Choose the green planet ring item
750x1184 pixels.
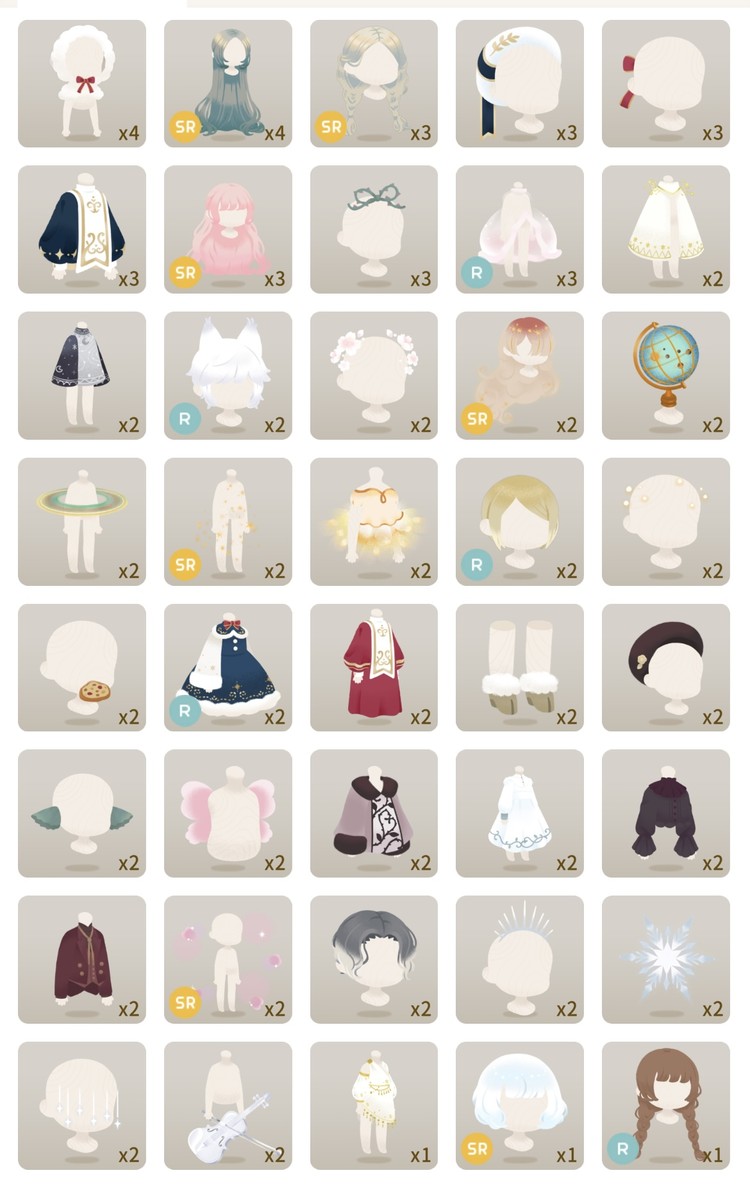[82, 521]
